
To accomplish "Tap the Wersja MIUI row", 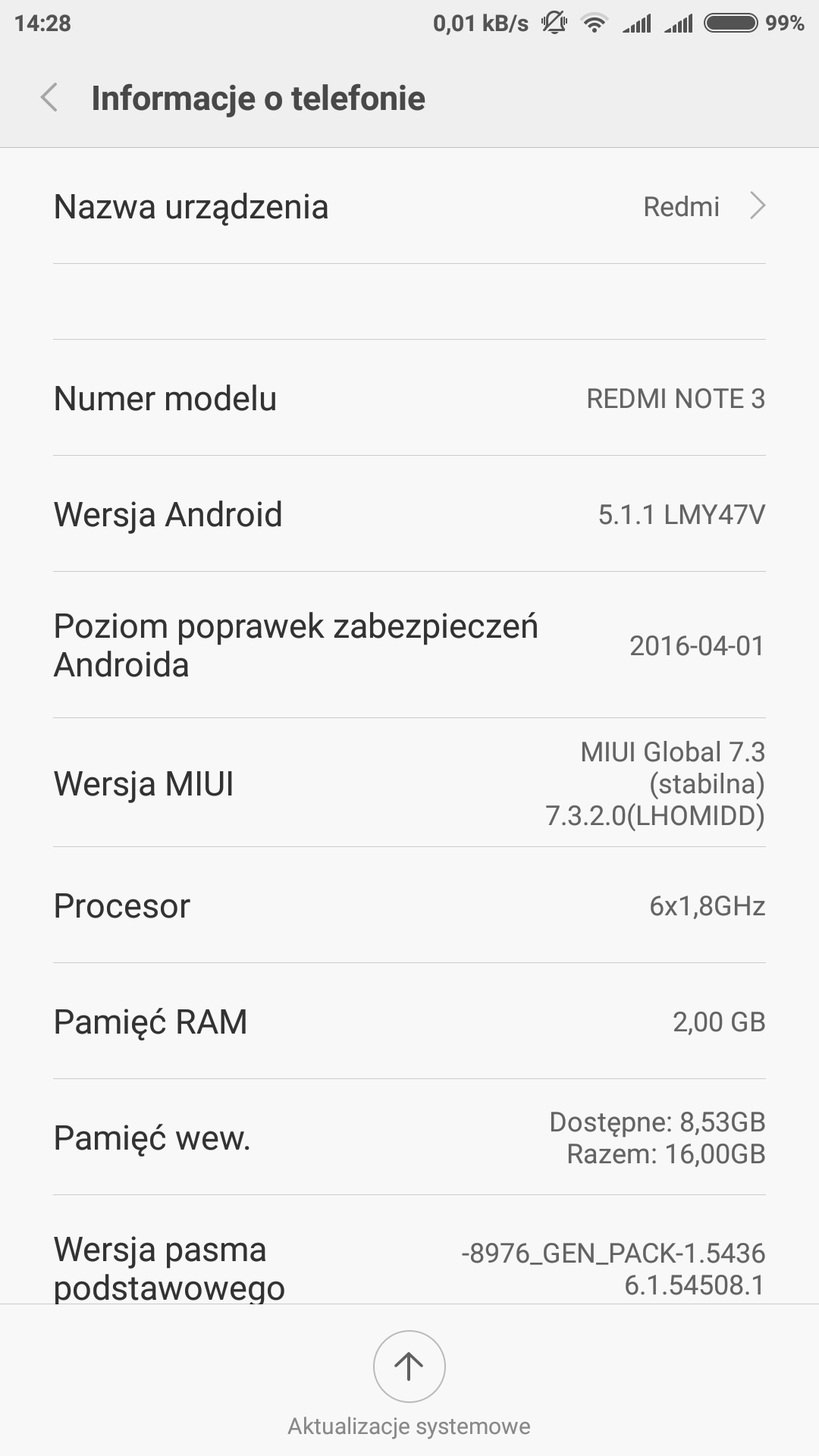I will (409, 783).
